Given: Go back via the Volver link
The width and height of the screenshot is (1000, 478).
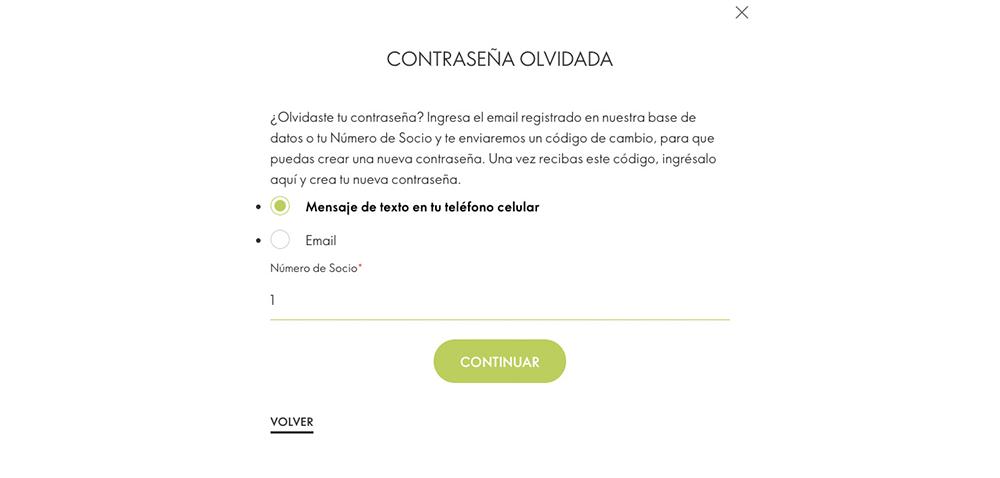Looking at the screenshot, I should [291, 422].
